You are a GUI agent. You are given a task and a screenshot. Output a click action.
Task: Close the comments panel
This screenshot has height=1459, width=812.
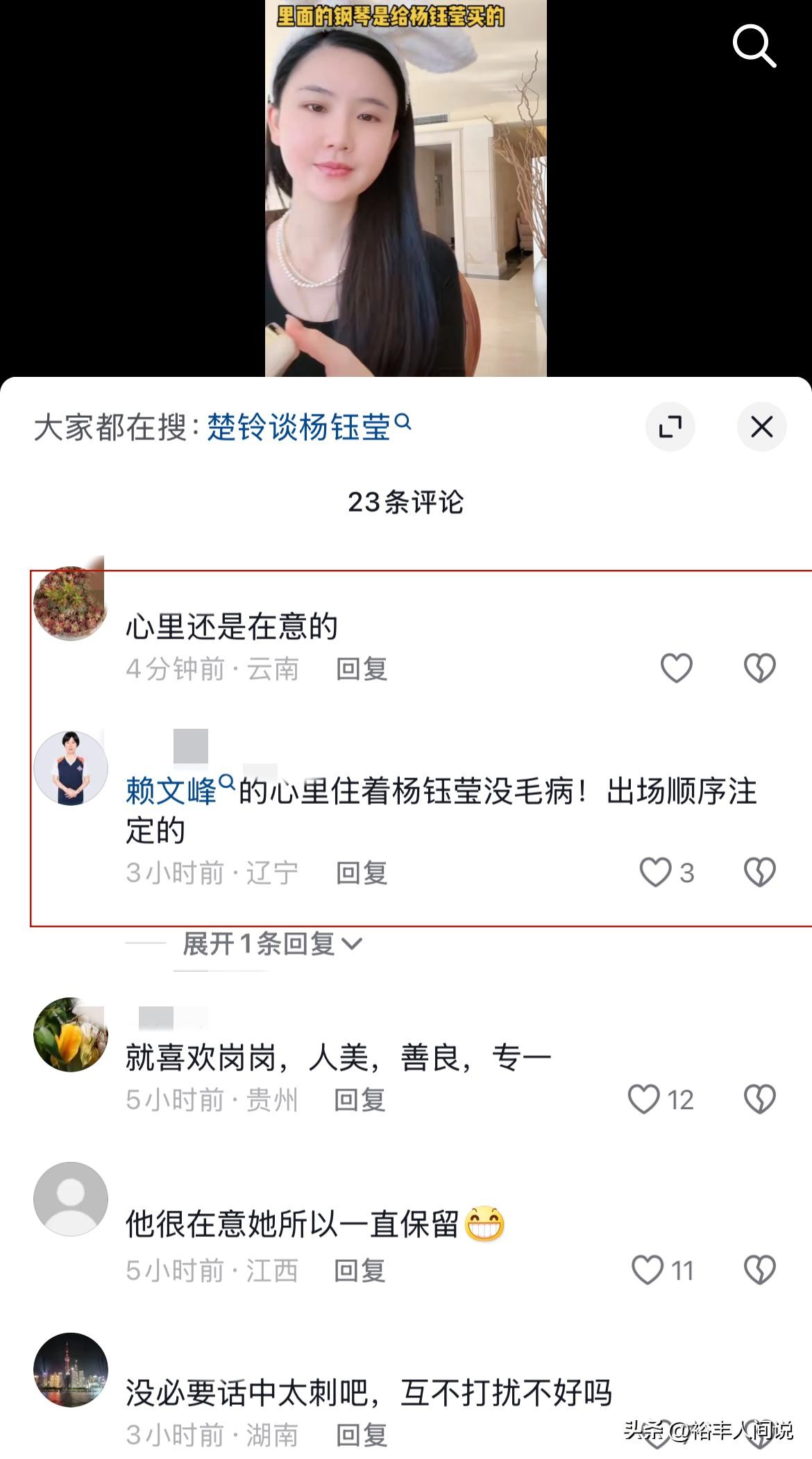pos(761,426)
